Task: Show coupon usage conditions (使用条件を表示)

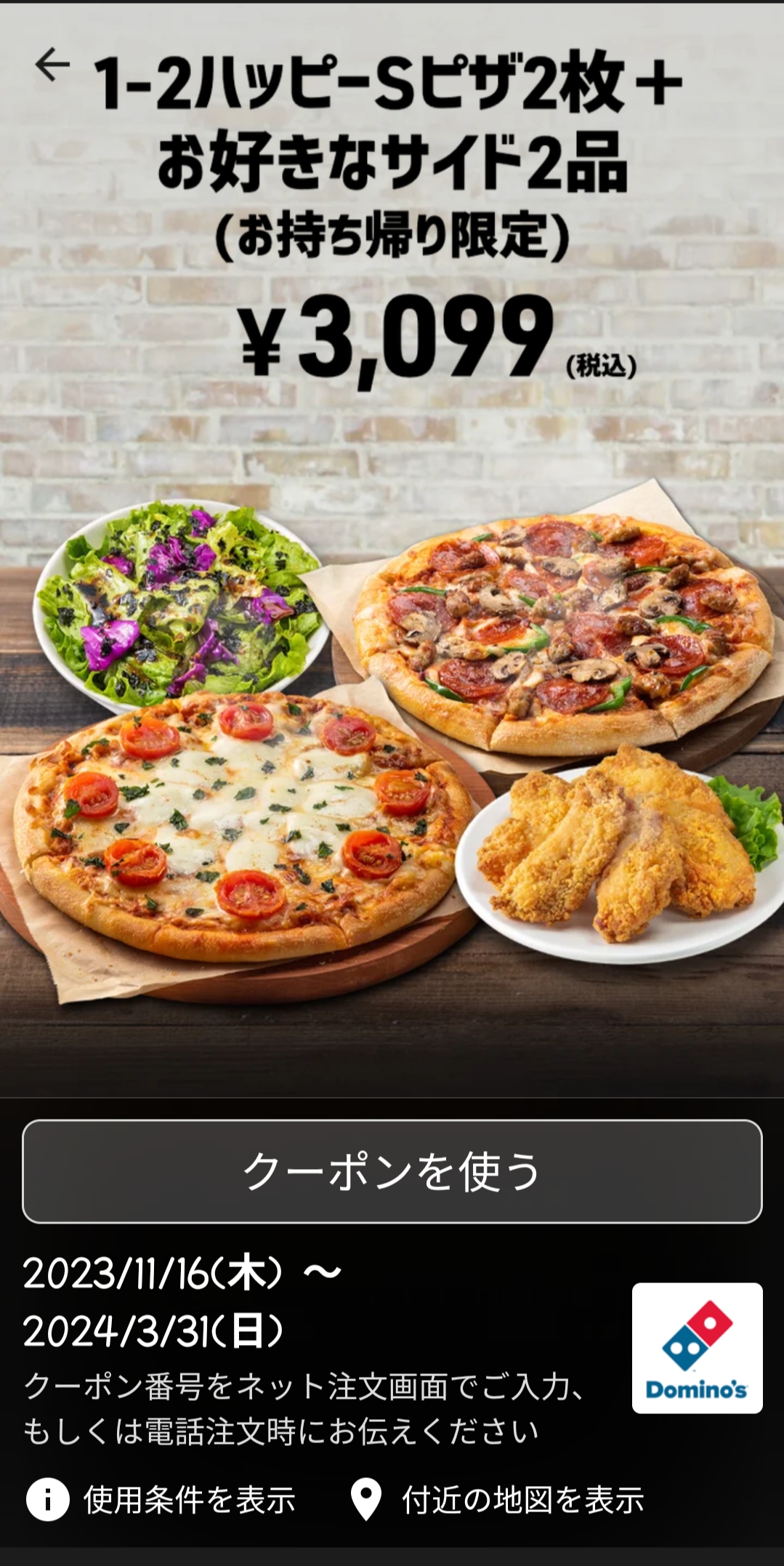Action: [161, 1500]
